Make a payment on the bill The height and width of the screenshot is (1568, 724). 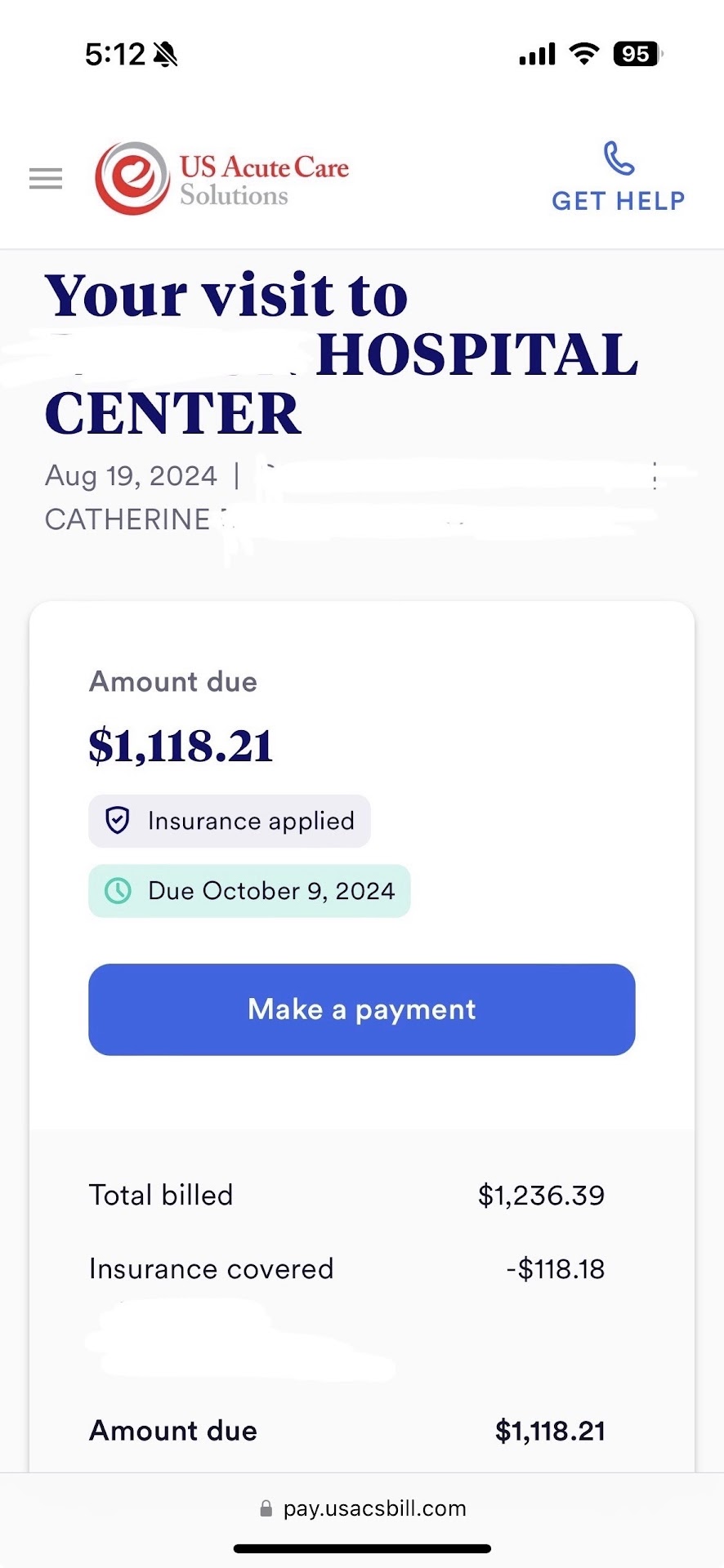[361, 1009]
